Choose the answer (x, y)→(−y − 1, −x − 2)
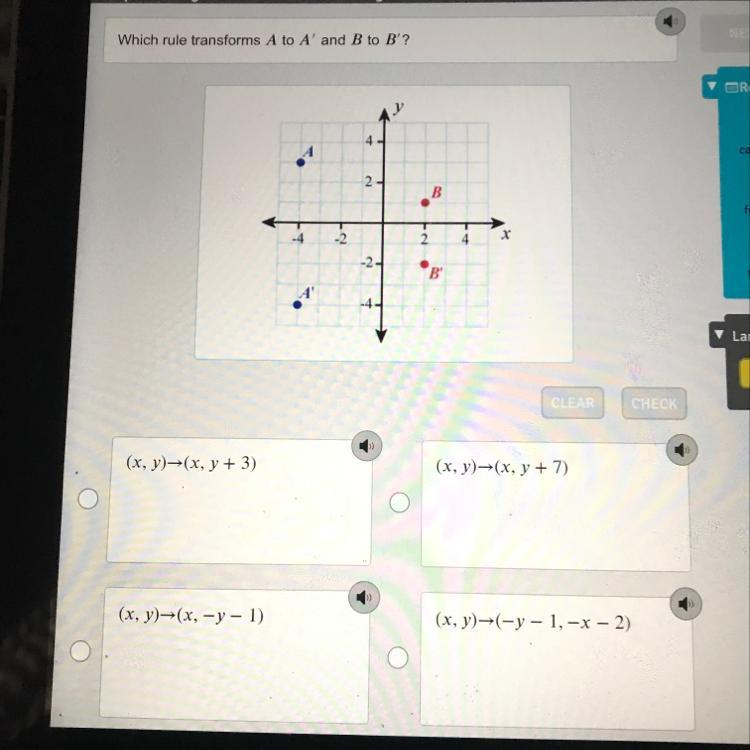This screenshot has width=750, height=750. 398,657
